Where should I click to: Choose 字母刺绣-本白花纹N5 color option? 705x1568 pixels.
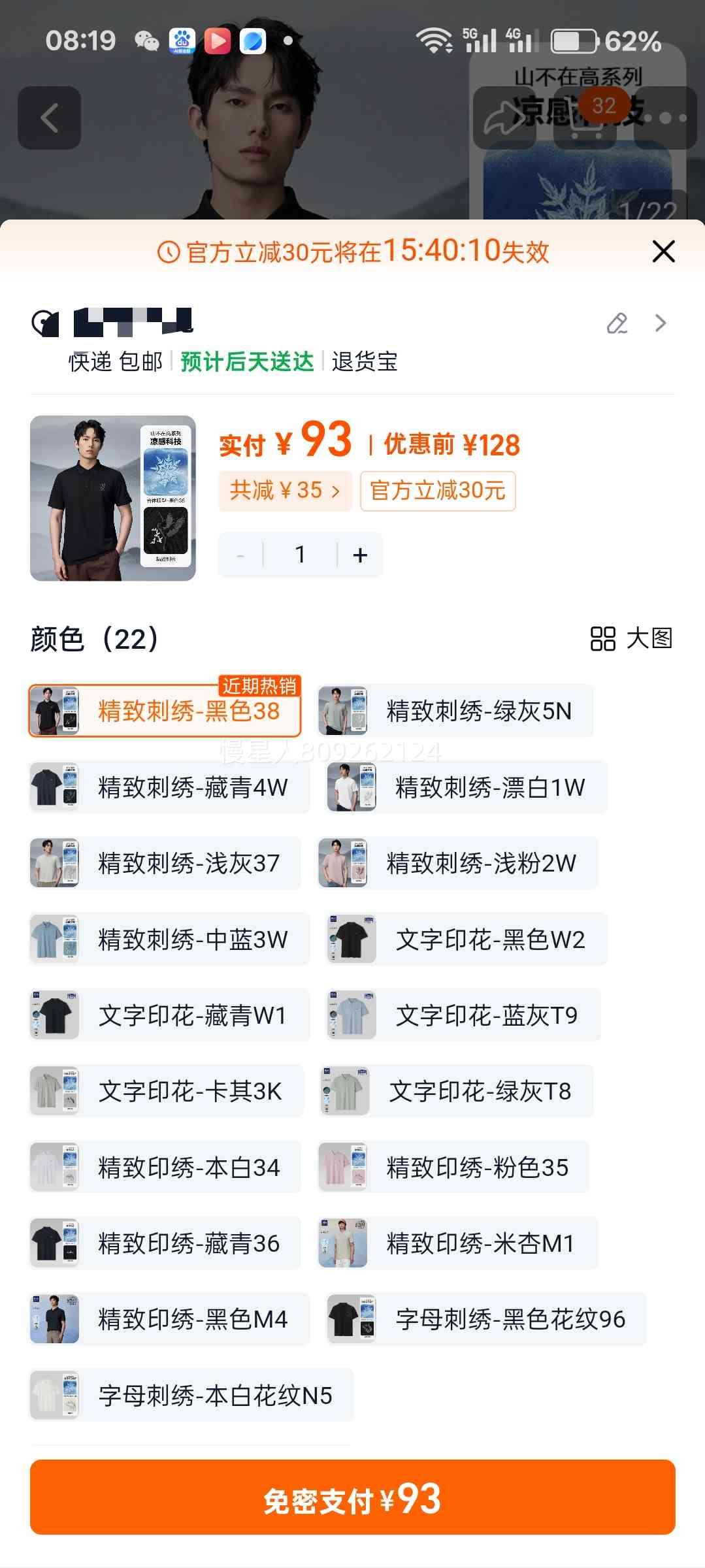pos(189,1395)
